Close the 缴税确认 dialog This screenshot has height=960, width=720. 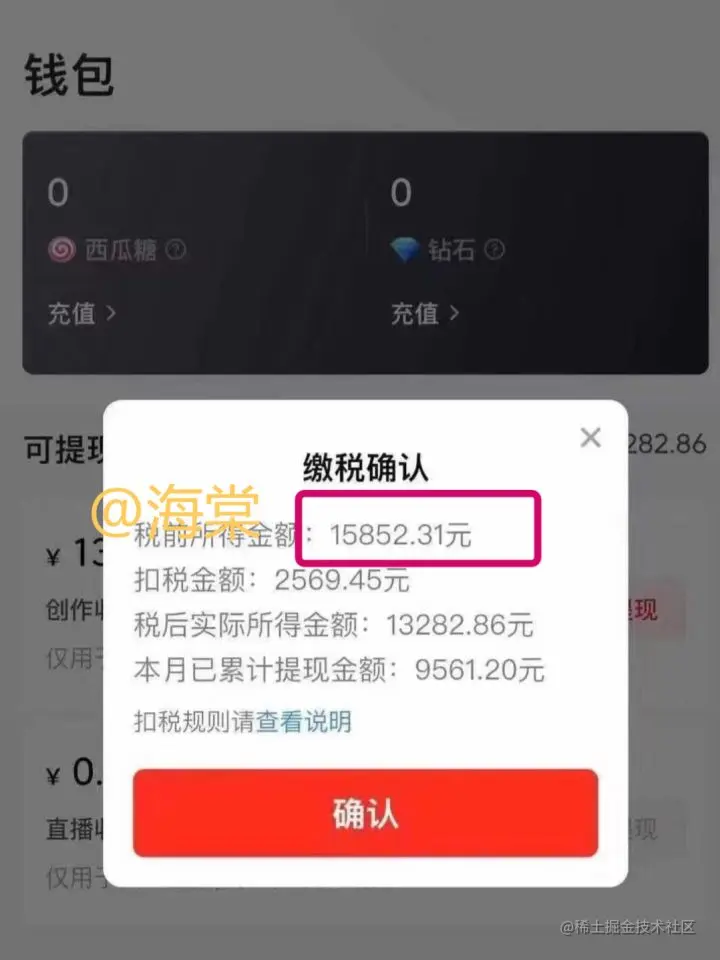[591, 437]
